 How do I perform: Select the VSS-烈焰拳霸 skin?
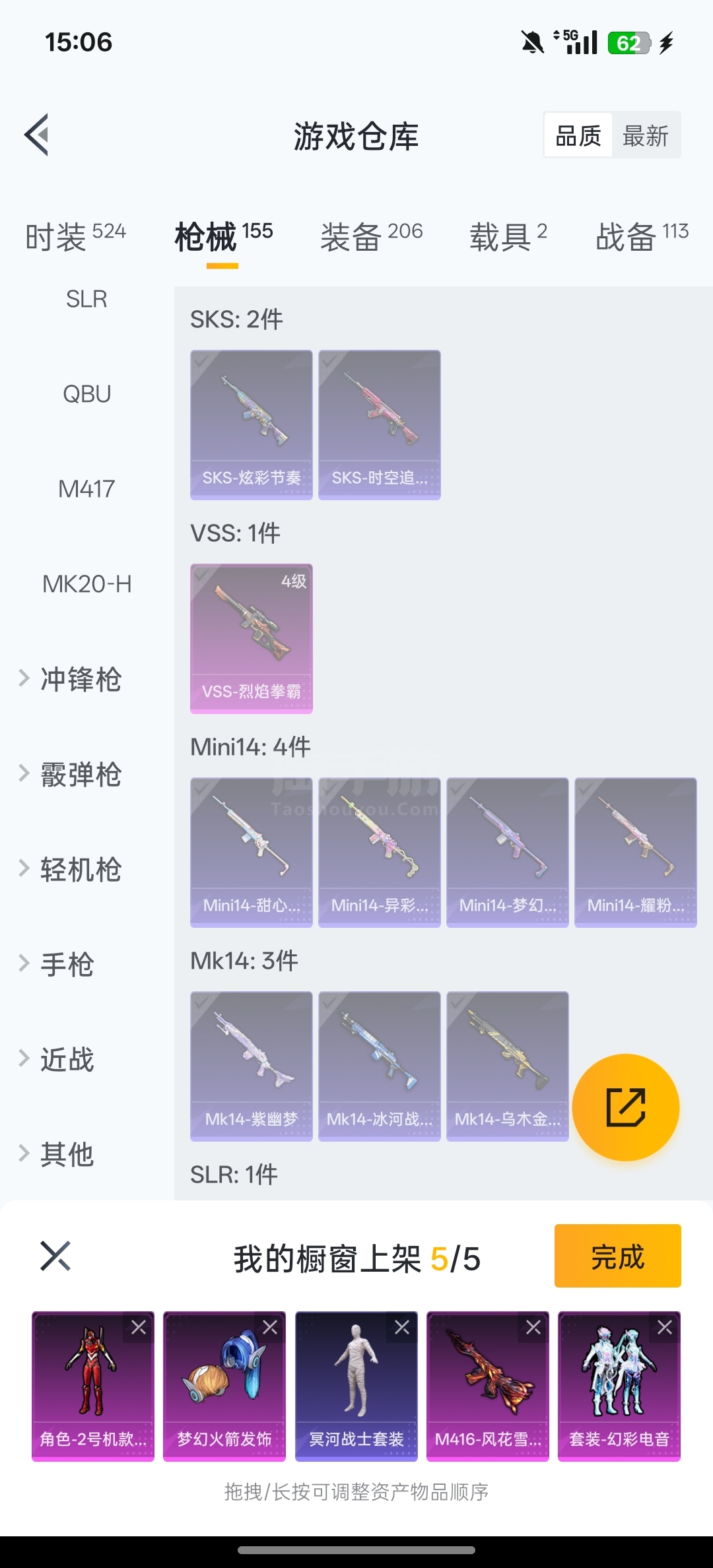pyautogui.click(x=252, y=638)
